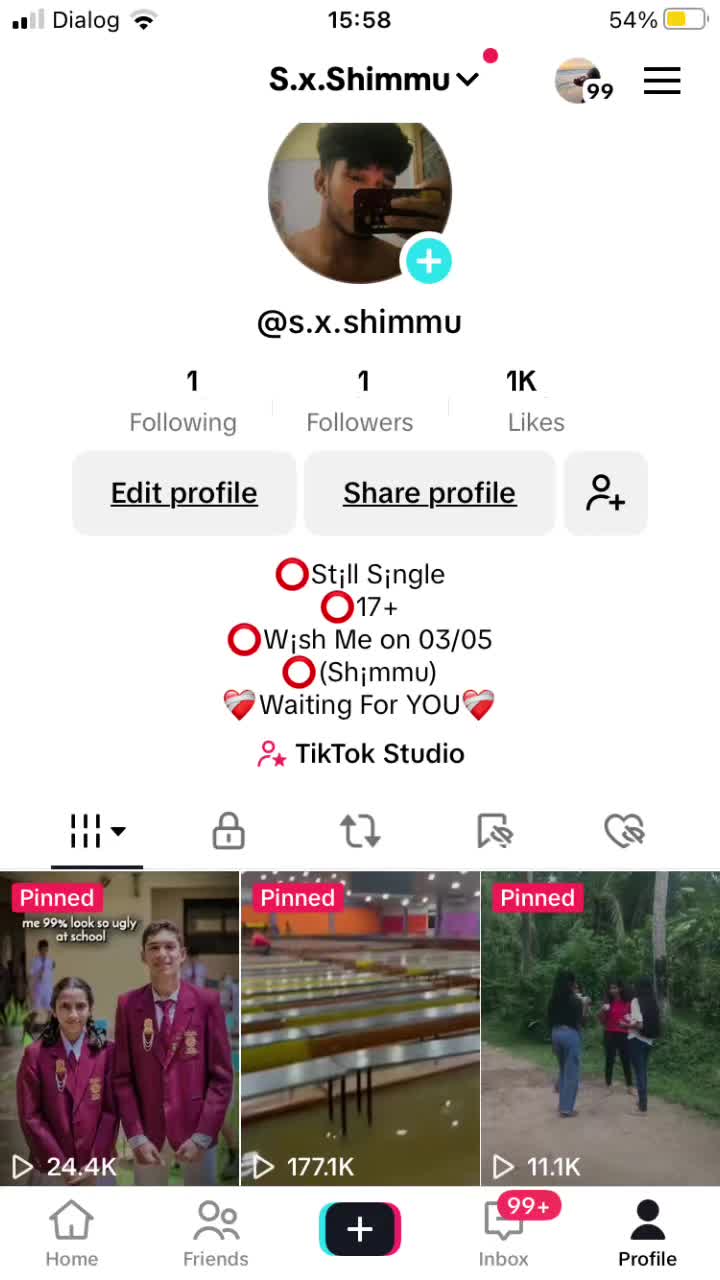Screen dimensions: 720x1280
Task: Open the hamburger menu
Action: 662,80
